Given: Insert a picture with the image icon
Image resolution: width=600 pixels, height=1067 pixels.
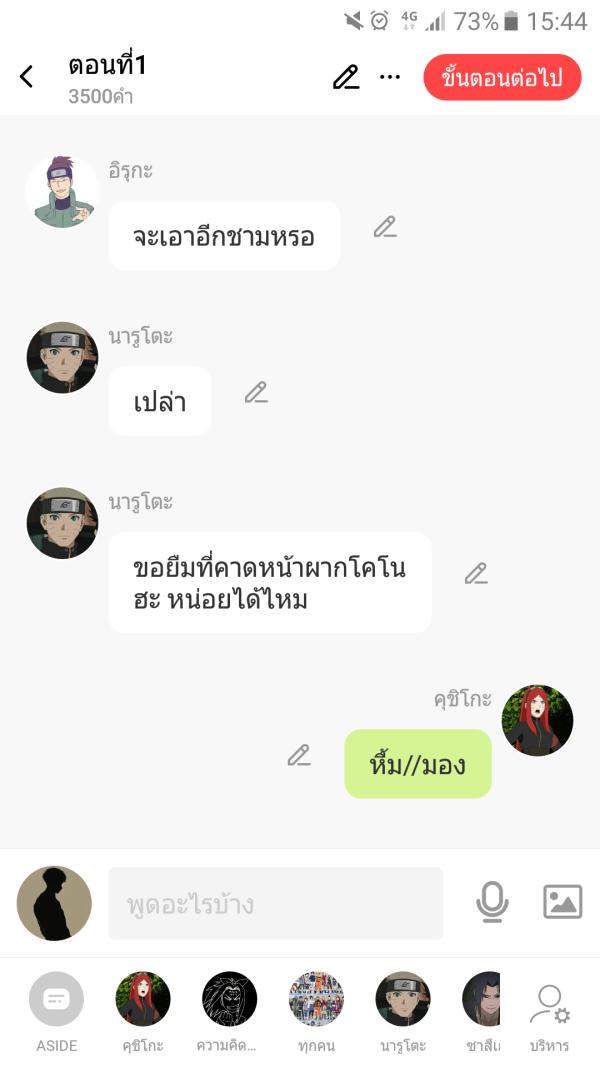Looking at the screenshot, I should (x=562, y=902).
